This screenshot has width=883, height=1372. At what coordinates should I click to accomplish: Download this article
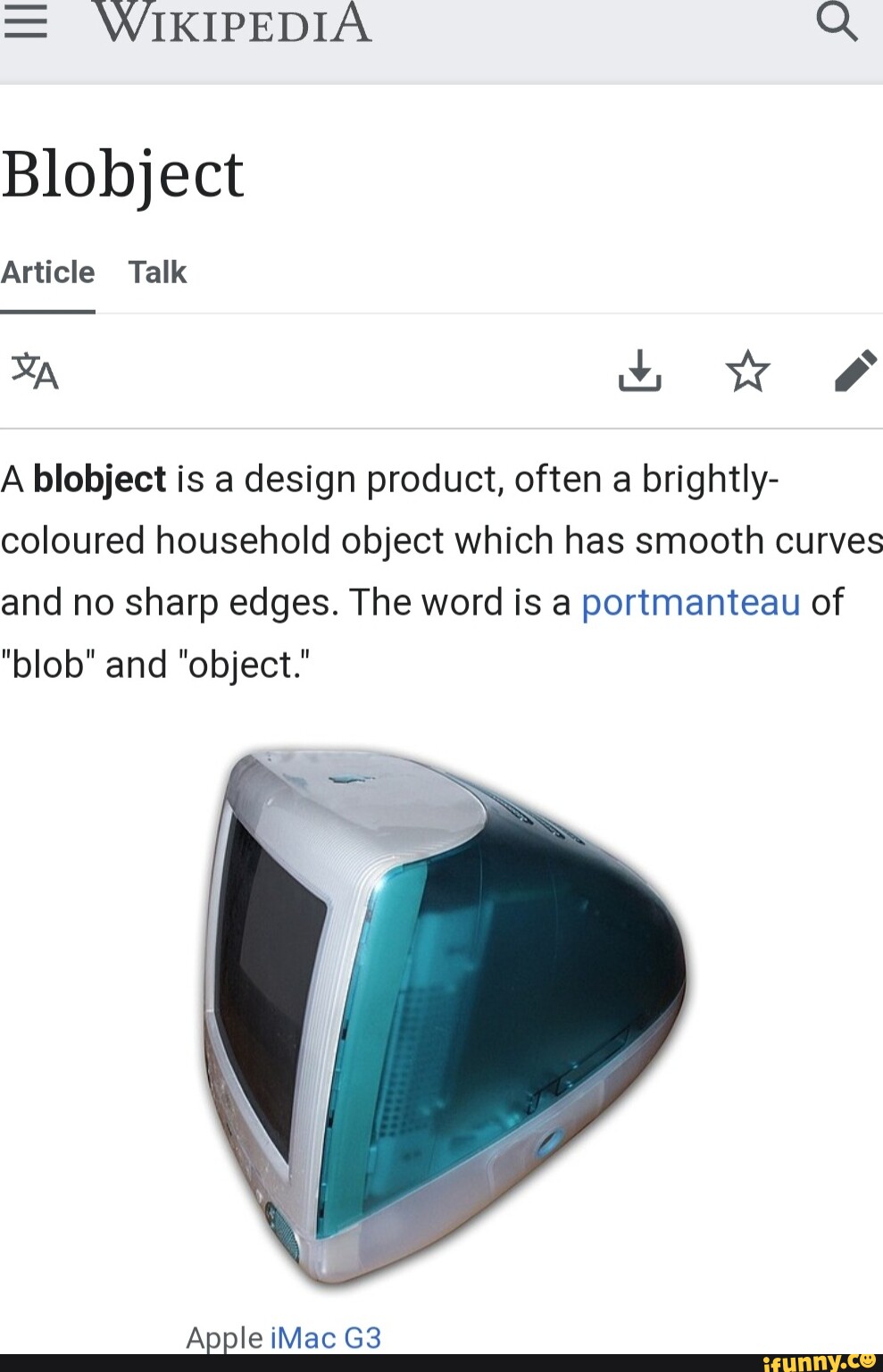[x=639, y=372]
